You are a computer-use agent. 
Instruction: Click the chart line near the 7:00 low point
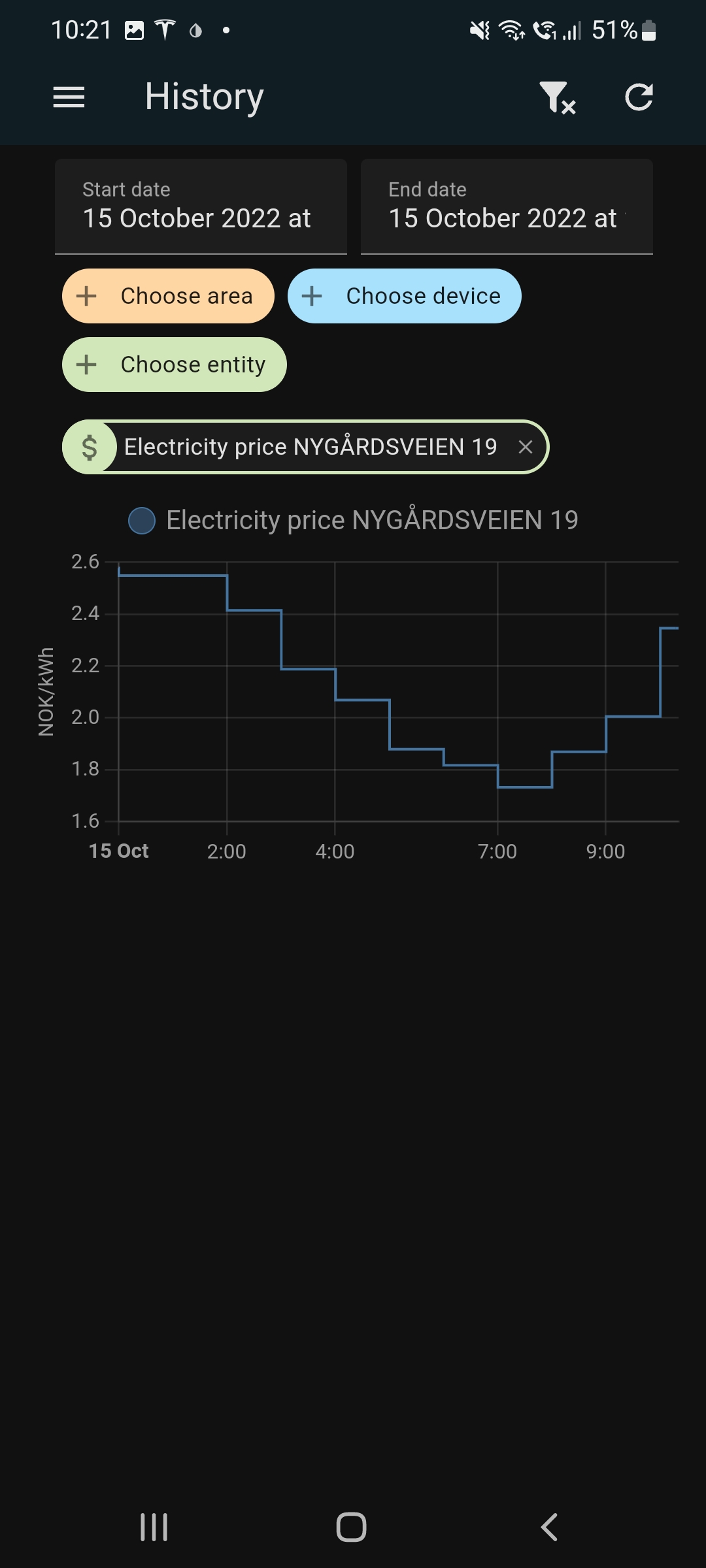pyautogui.click(x=523, y=786)
